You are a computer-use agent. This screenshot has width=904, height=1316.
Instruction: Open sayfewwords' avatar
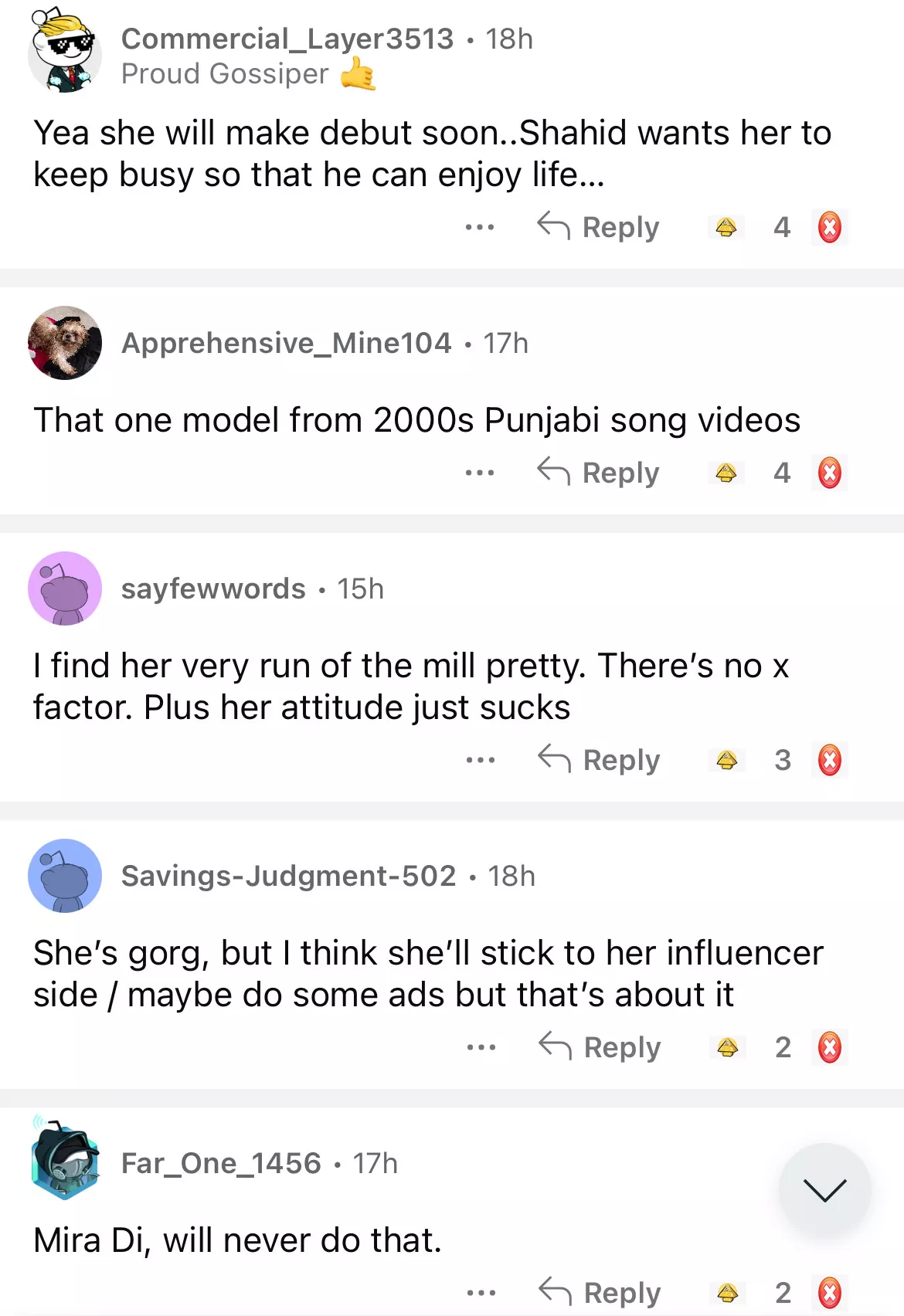pyautogui.click(x=65, y=588)
